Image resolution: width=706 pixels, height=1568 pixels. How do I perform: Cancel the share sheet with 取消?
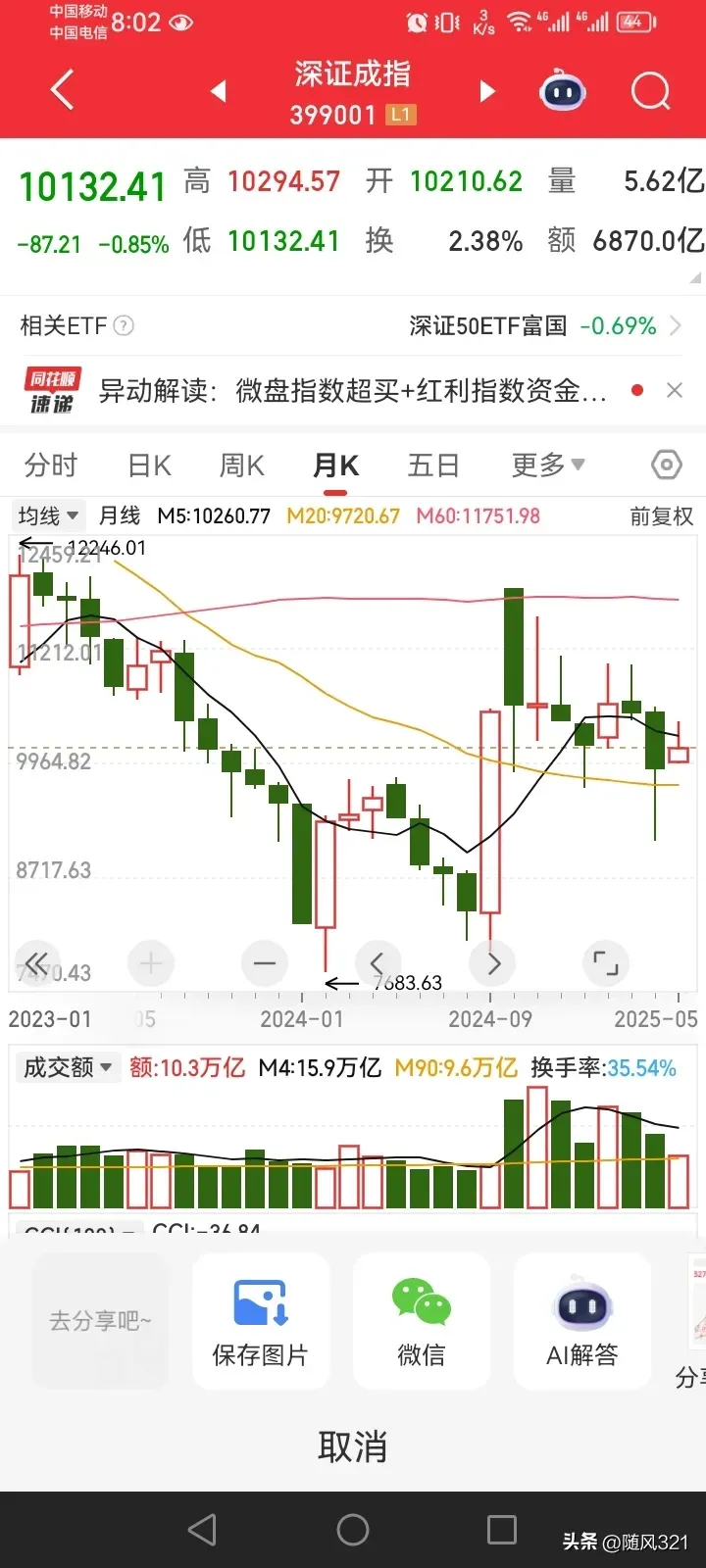pyautogui.click(x=353, y=1446)
